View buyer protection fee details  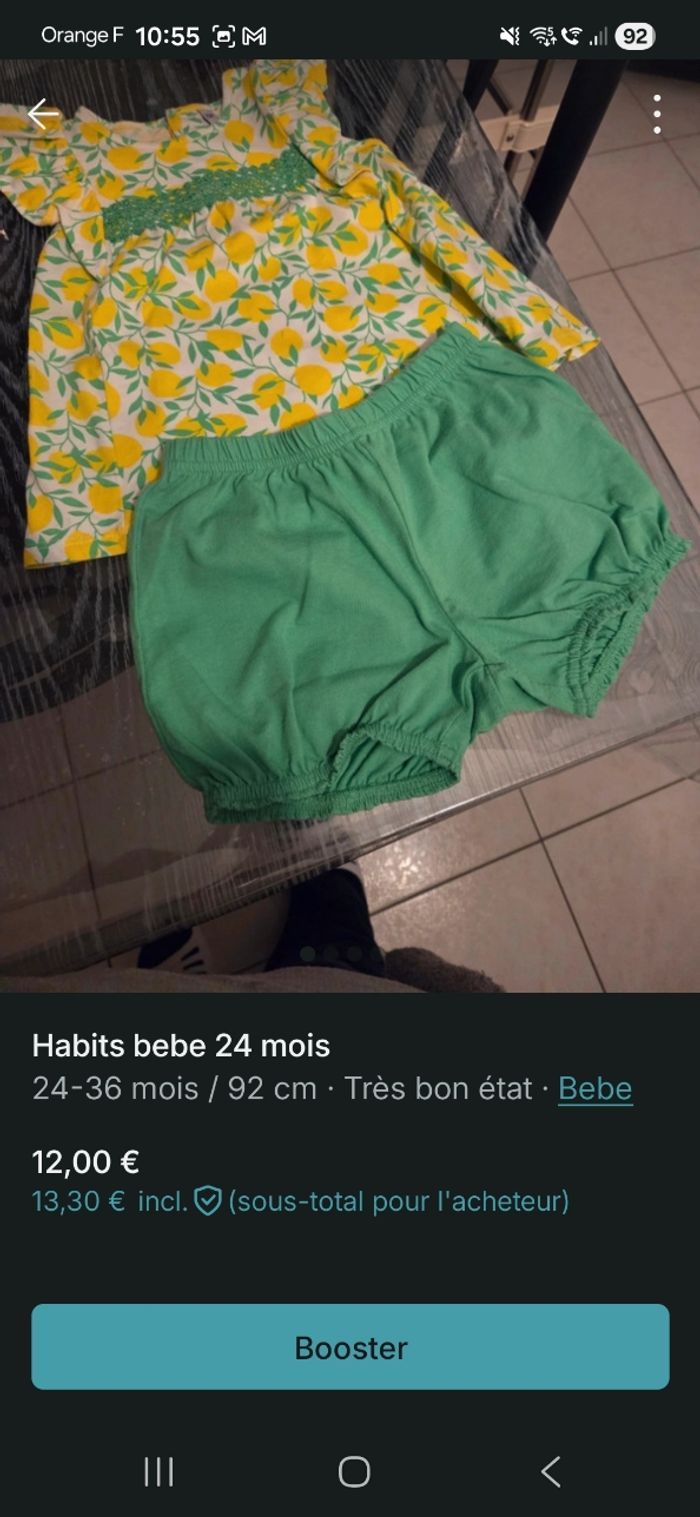(207, 1200)
